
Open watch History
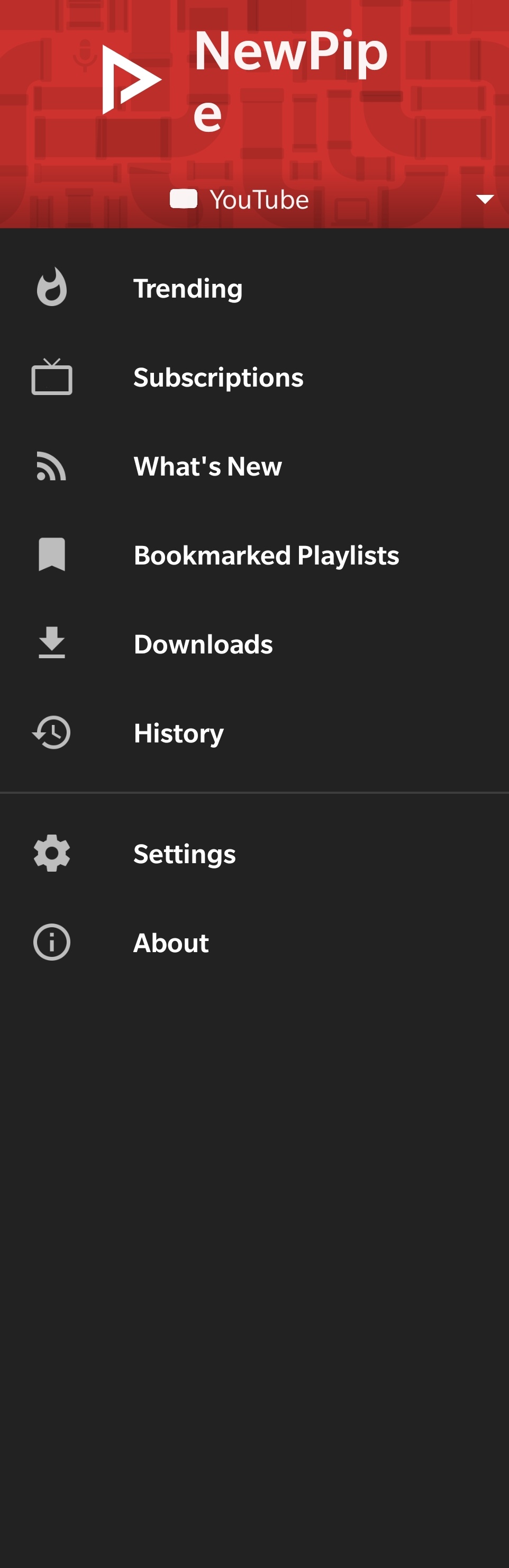click(178, 733)
